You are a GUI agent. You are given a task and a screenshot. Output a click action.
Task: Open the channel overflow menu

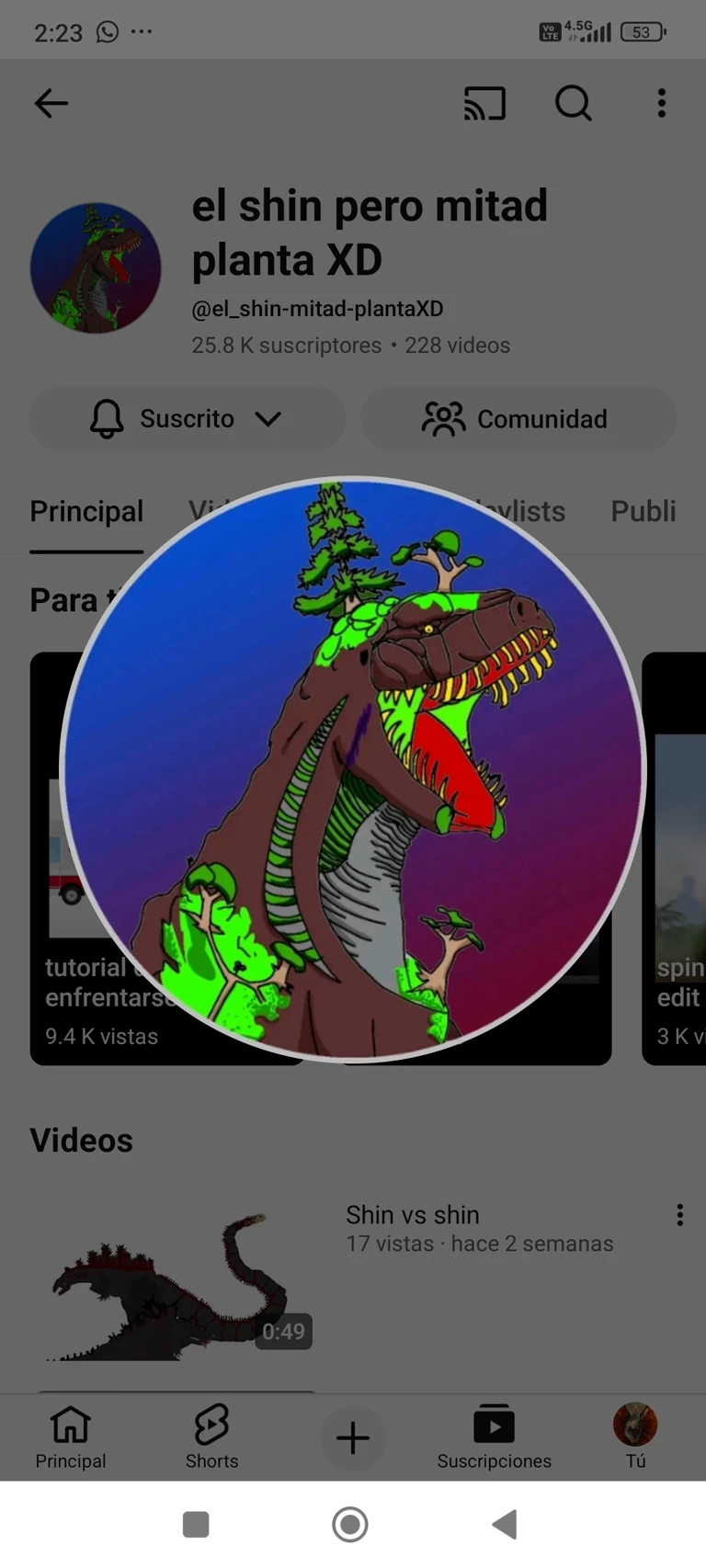pyautogui.click(x=661, y=103)
